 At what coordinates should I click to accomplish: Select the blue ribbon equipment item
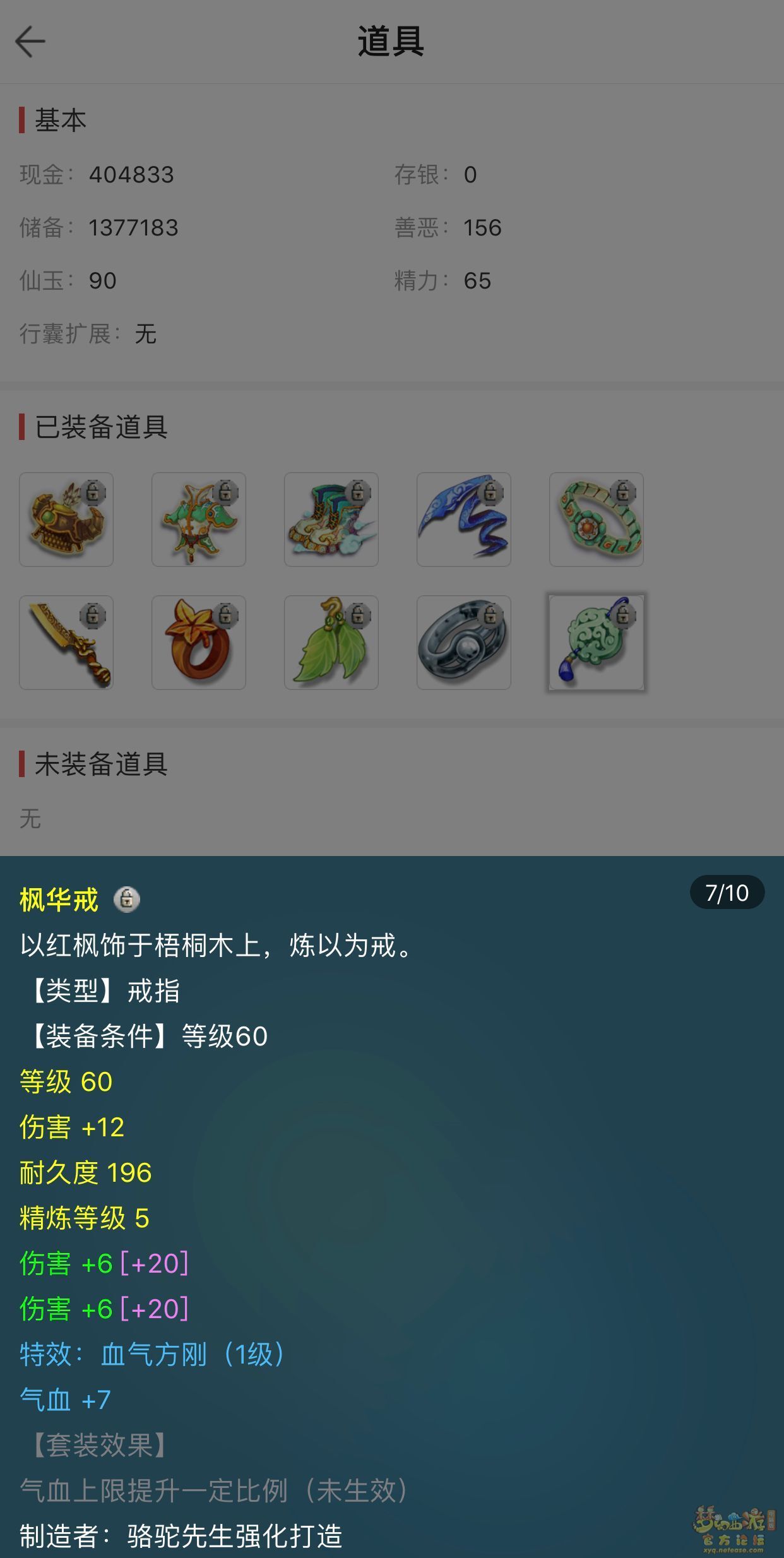pos(464,519)
